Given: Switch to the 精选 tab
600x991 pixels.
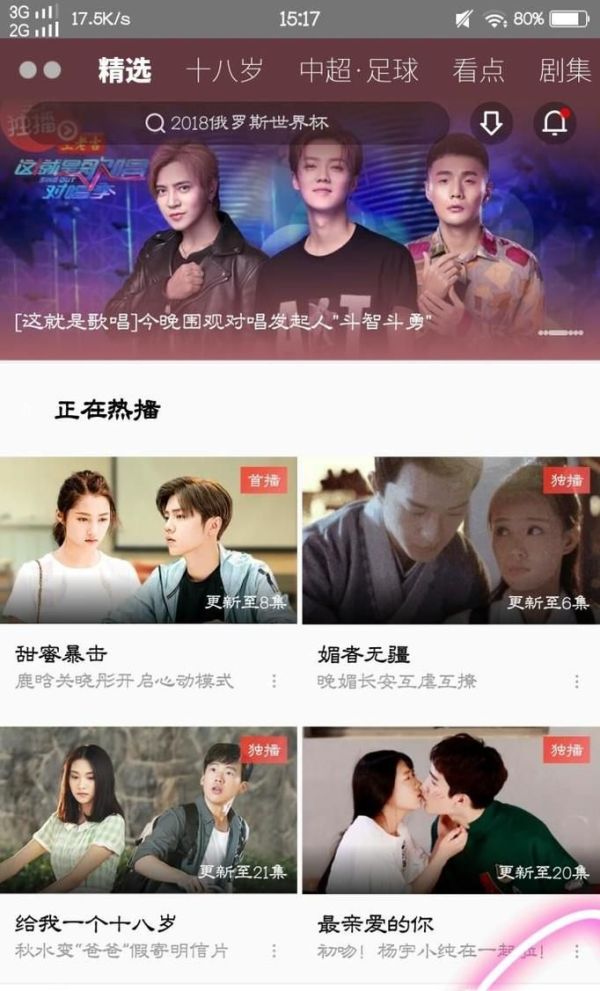Looking at the screenshot, I should pos(125,70).
